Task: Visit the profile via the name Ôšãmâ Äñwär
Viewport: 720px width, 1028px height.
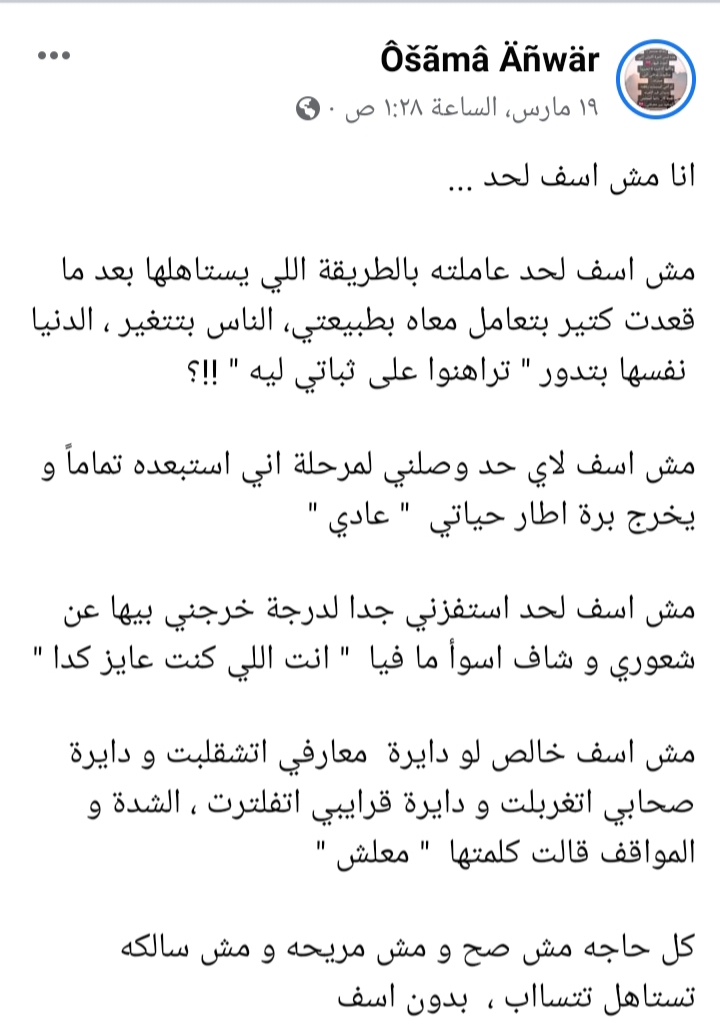Action: click(x=490, y=61)
